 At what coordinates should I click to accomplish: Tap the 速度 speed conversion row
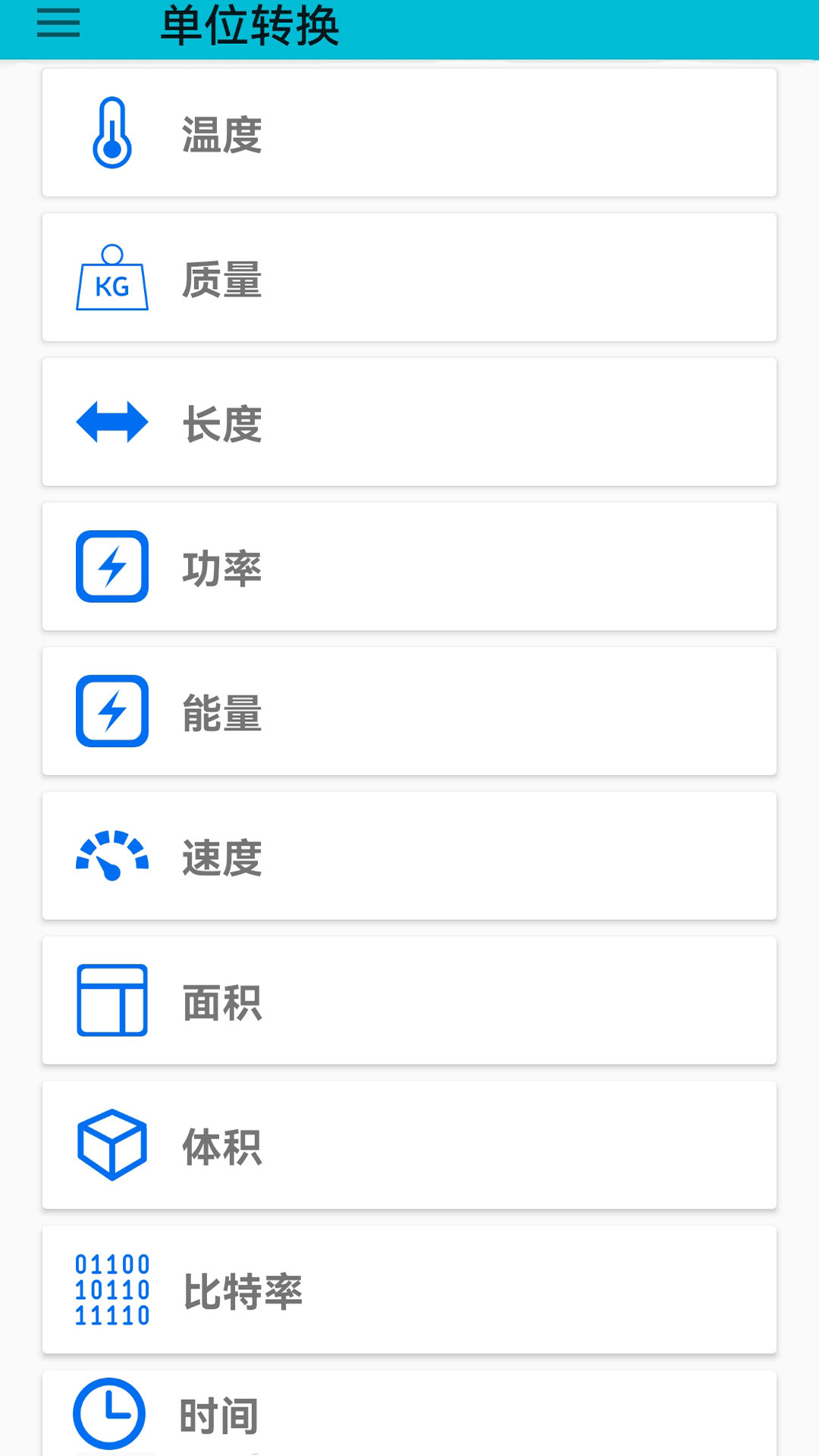pyautogui.click(x=409, y=856)
